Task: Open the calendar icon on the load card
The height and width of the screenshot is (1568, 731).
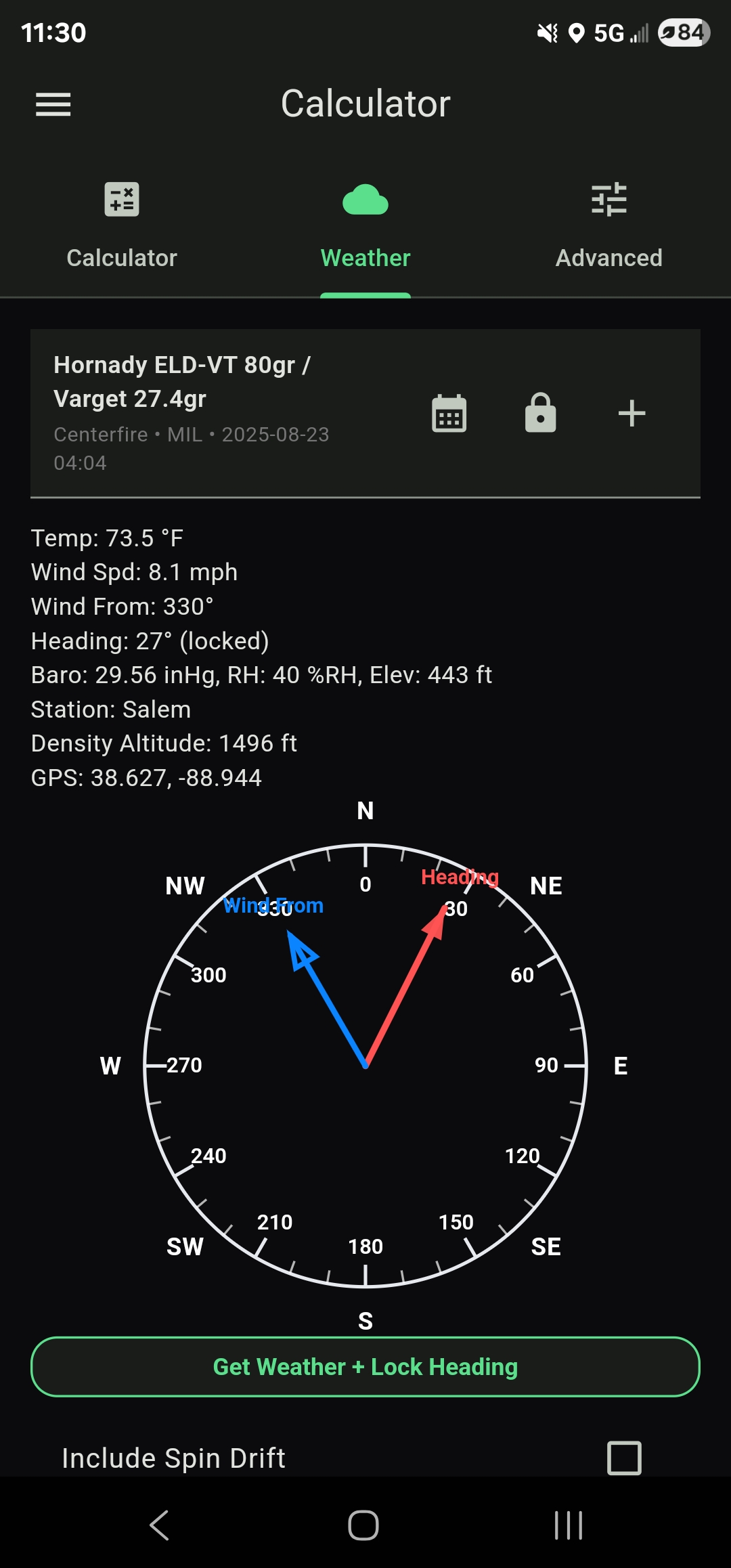Action: (449, 413)
